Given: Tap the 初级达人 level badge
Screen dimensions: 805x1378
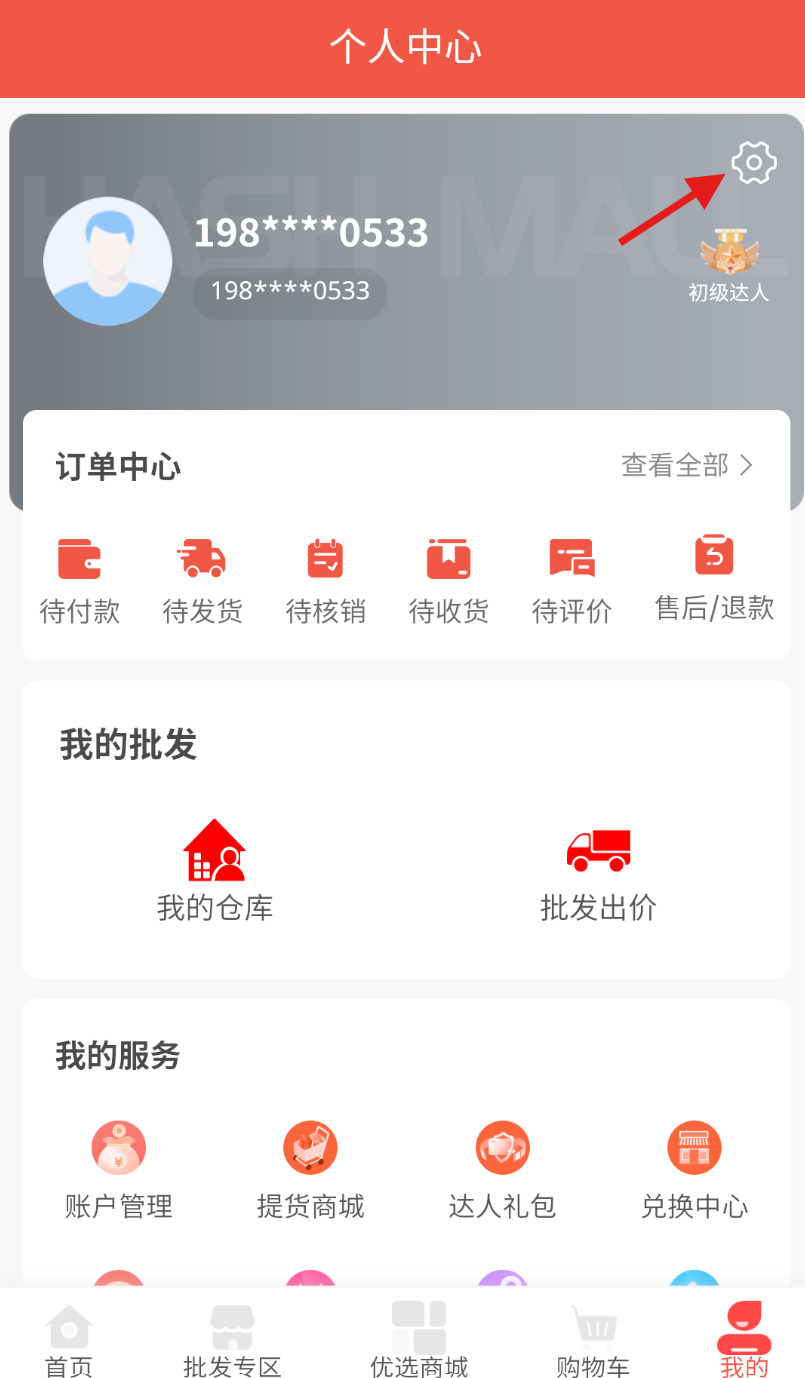Looking at the screenshot, I should (729, 267).
